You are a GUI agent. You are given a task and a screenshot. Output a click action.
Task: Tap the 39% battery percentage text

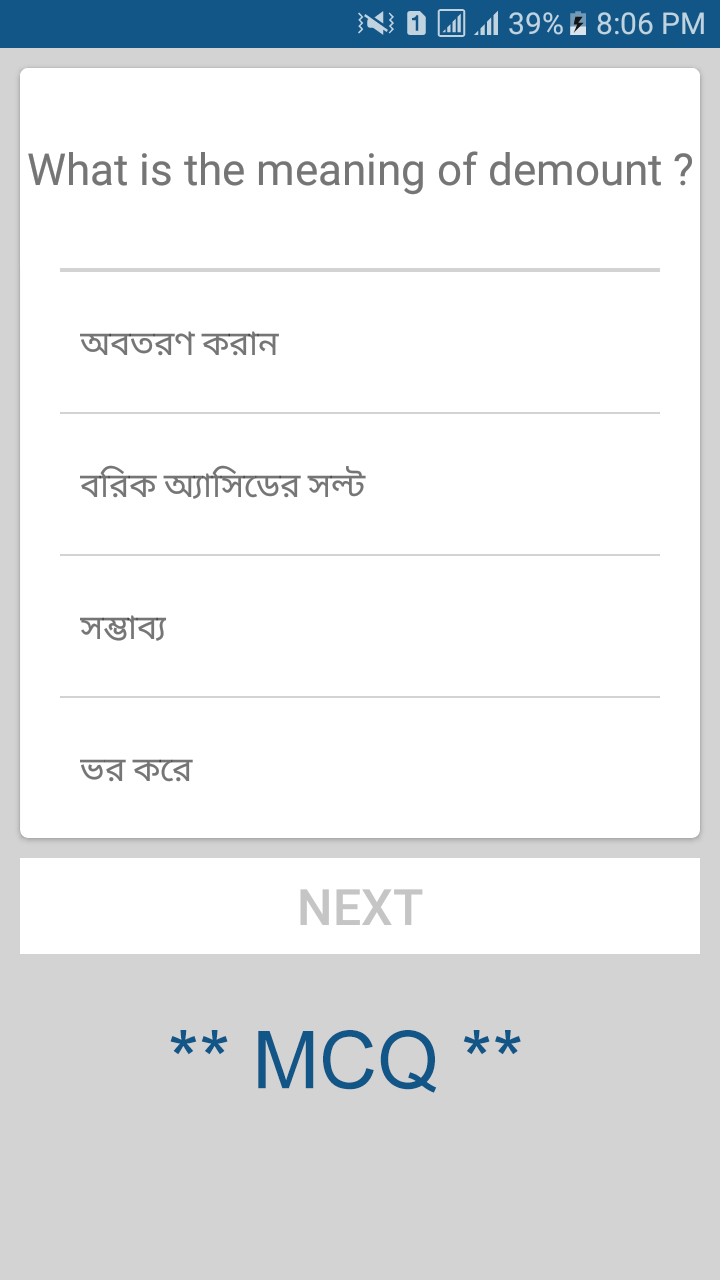pos(536,22)
